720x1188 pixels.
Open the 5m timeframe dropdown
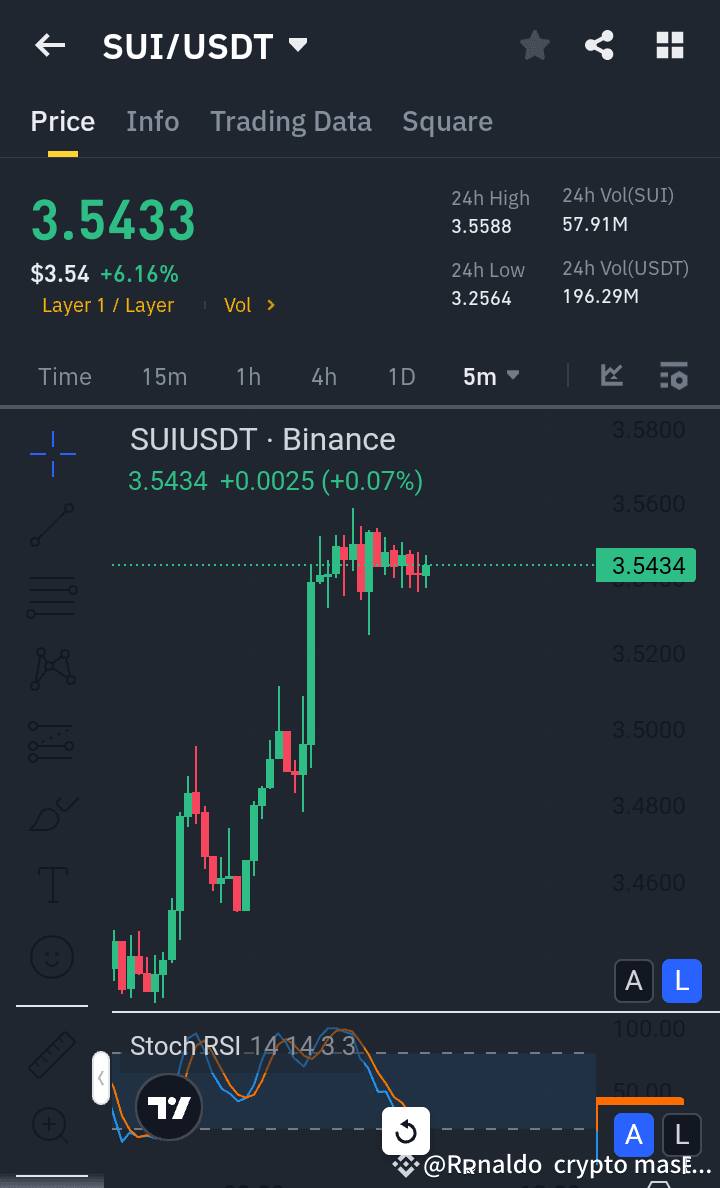point(491,376)
